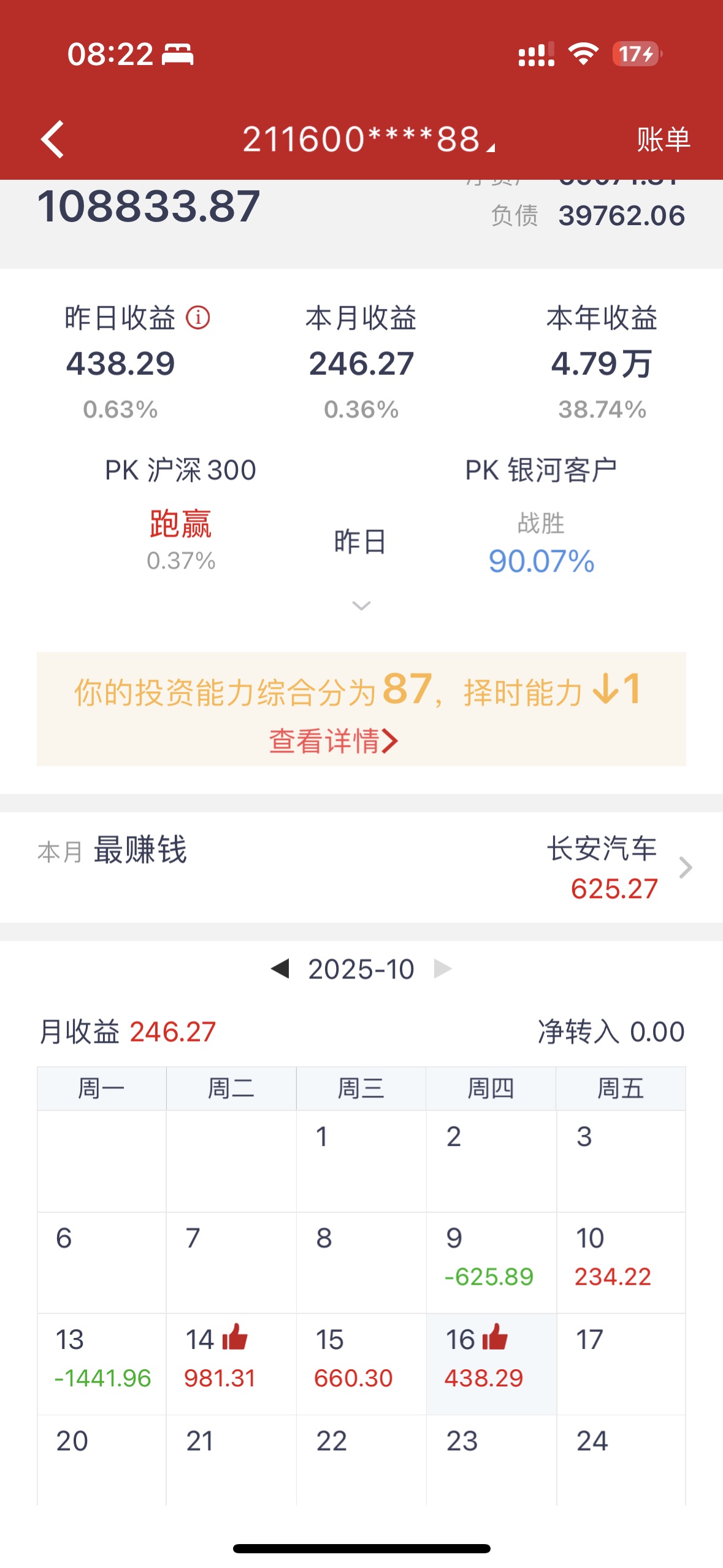Open the account selector 211600****88

point(368,139)
